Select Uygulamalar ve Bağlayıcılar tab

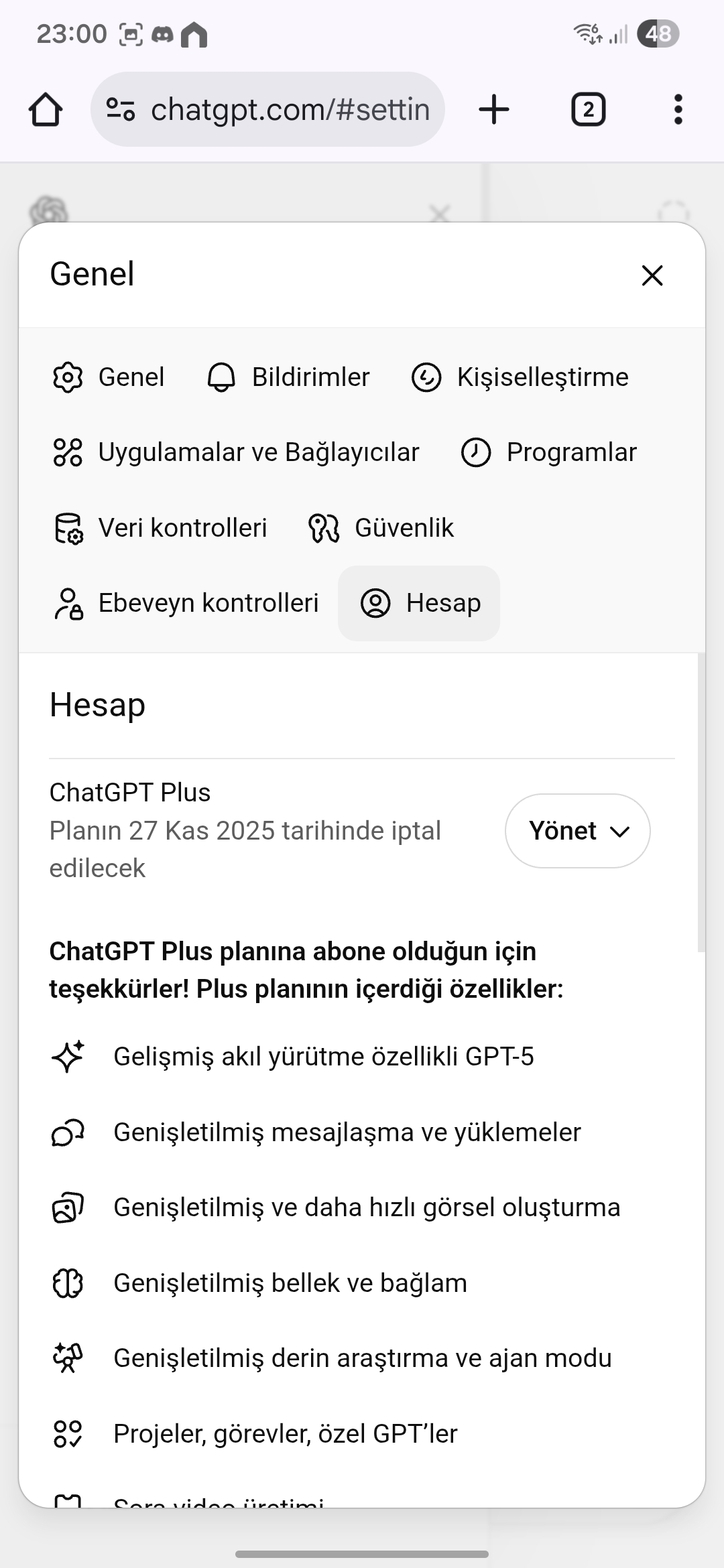click(x=235, y=452)
